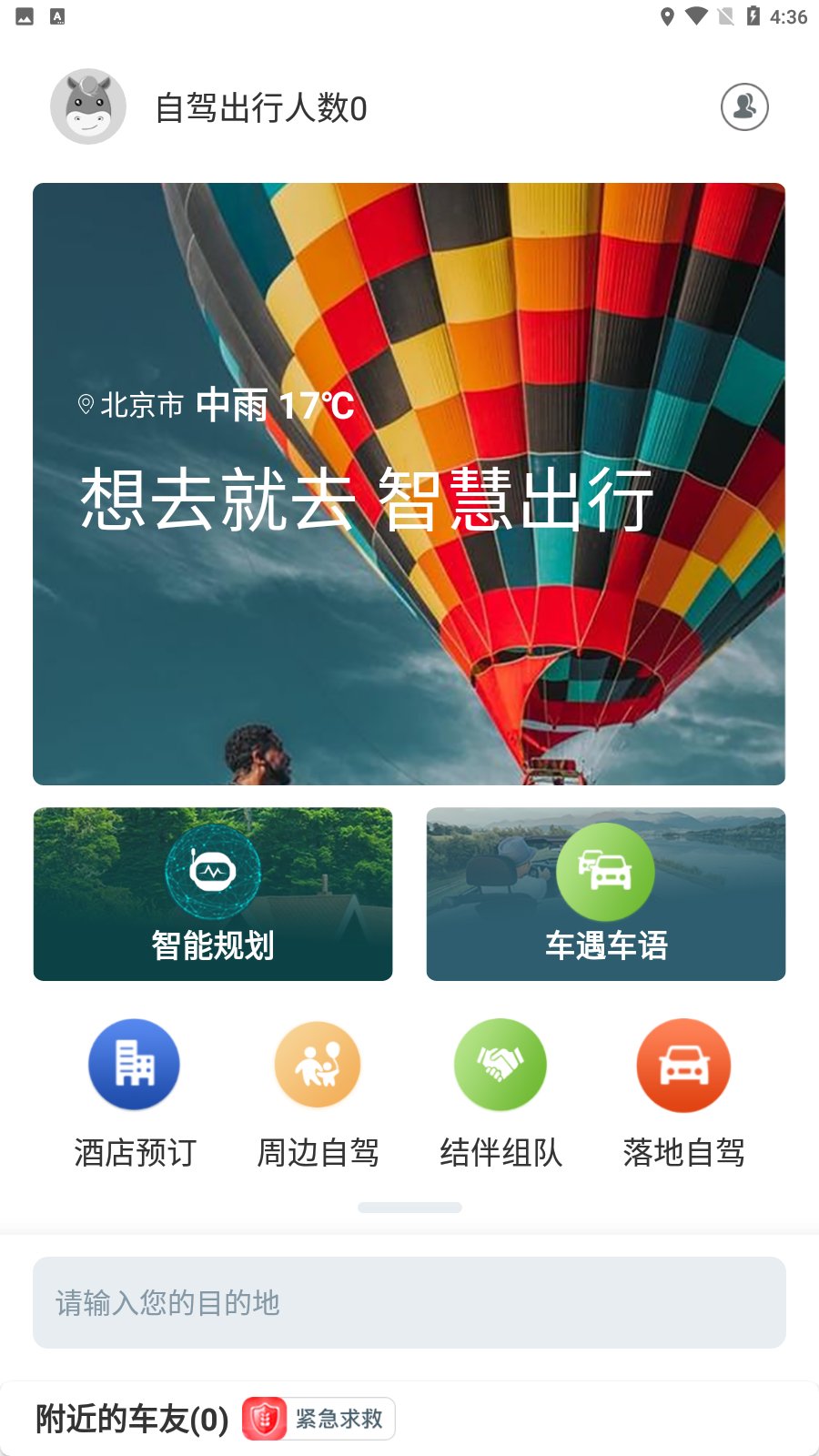Tap the donkey avatar picture
Image resolution: width=819 pixels, height=1456 pixels.
pos(88,107)
